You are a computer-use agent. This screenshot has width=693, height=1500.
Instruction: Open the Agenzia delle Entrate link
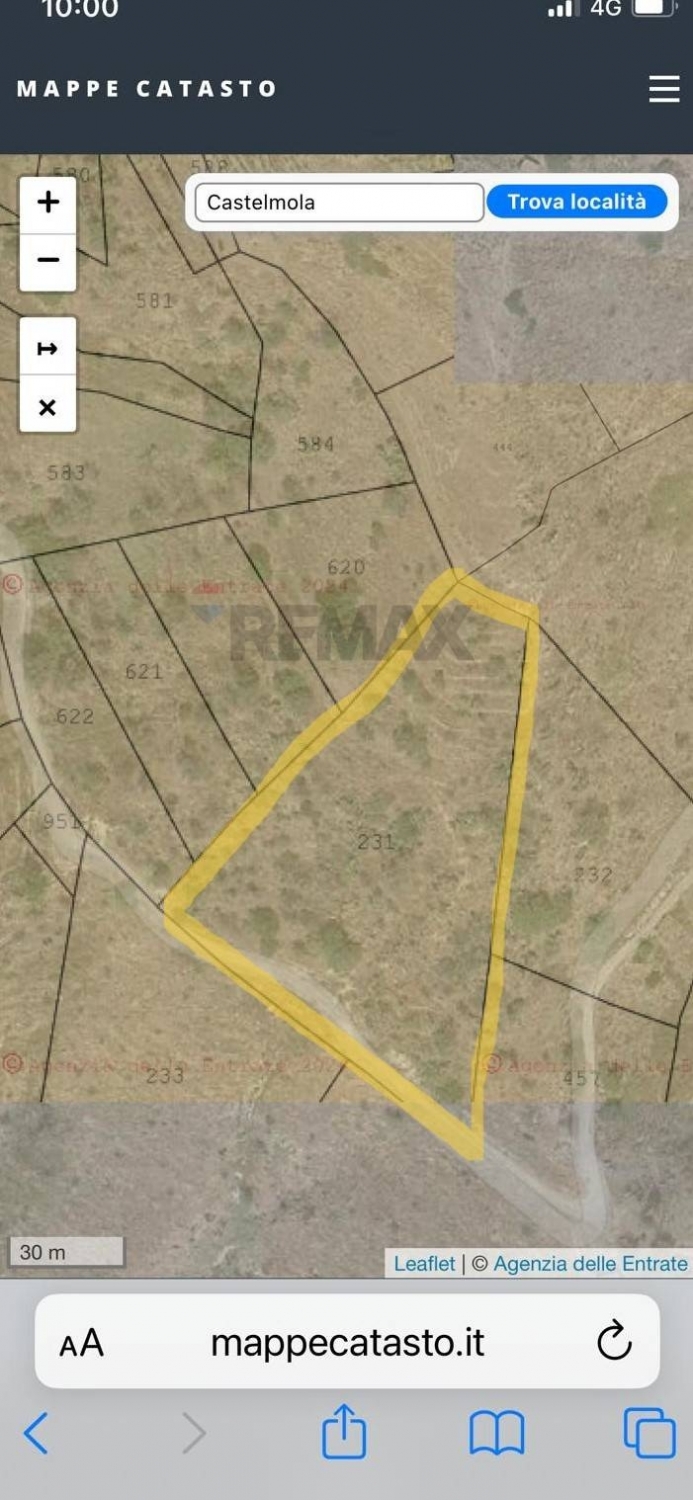tap(590, 1264)
